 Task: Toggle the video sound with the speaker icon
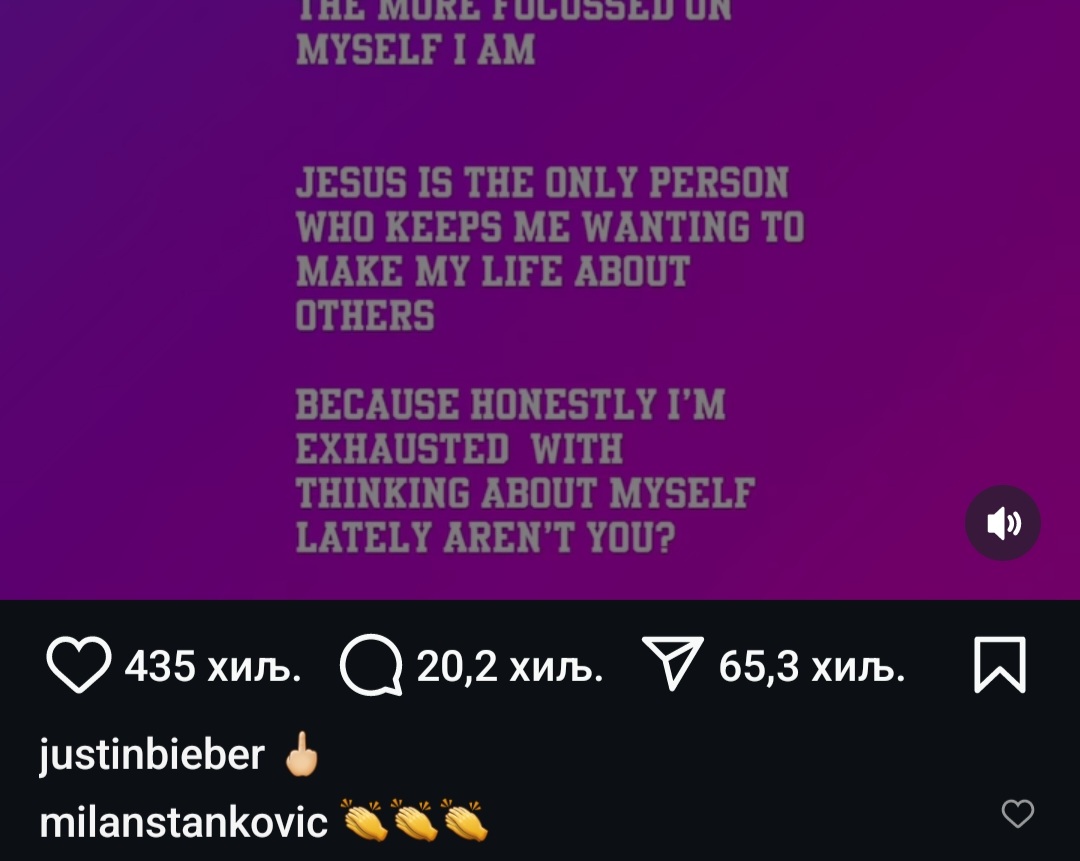[x=1002, y=523]
